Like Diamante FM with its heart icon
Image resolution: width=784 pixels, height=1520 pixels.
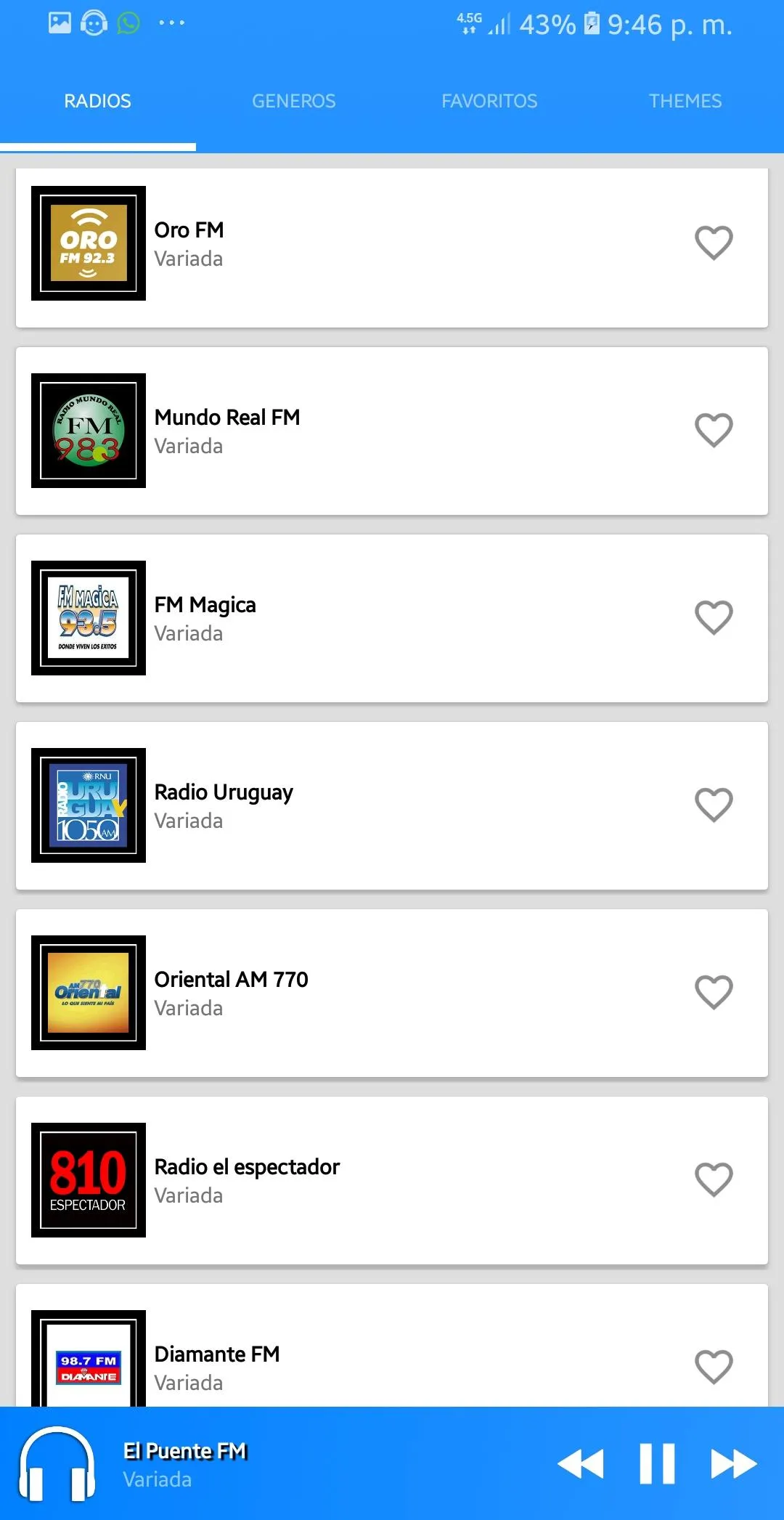(x=714, y=1367)
